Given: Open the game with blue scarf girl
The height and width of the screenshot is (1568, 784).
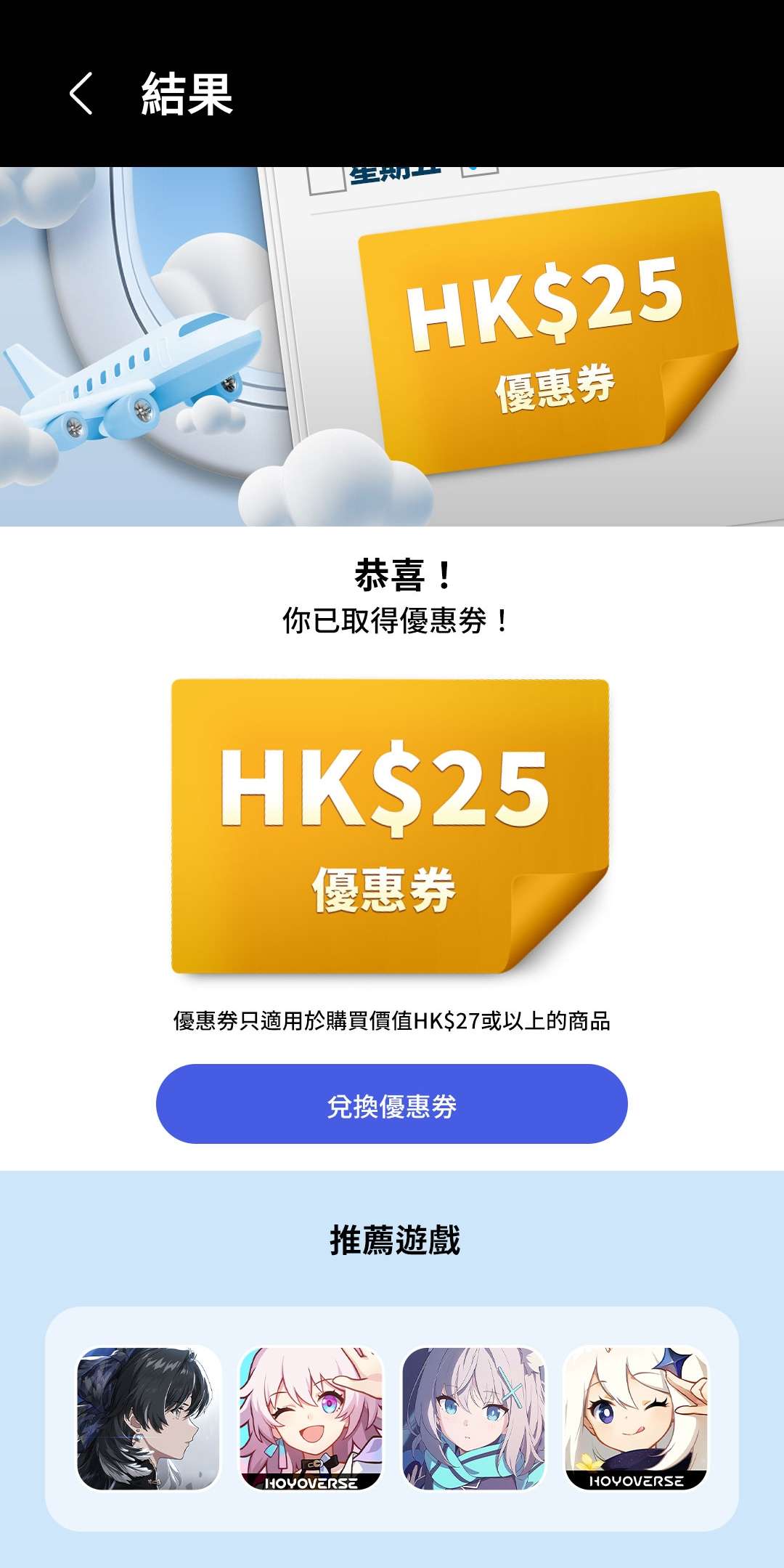Looking at the screenshot, I should click(473, 1418).
